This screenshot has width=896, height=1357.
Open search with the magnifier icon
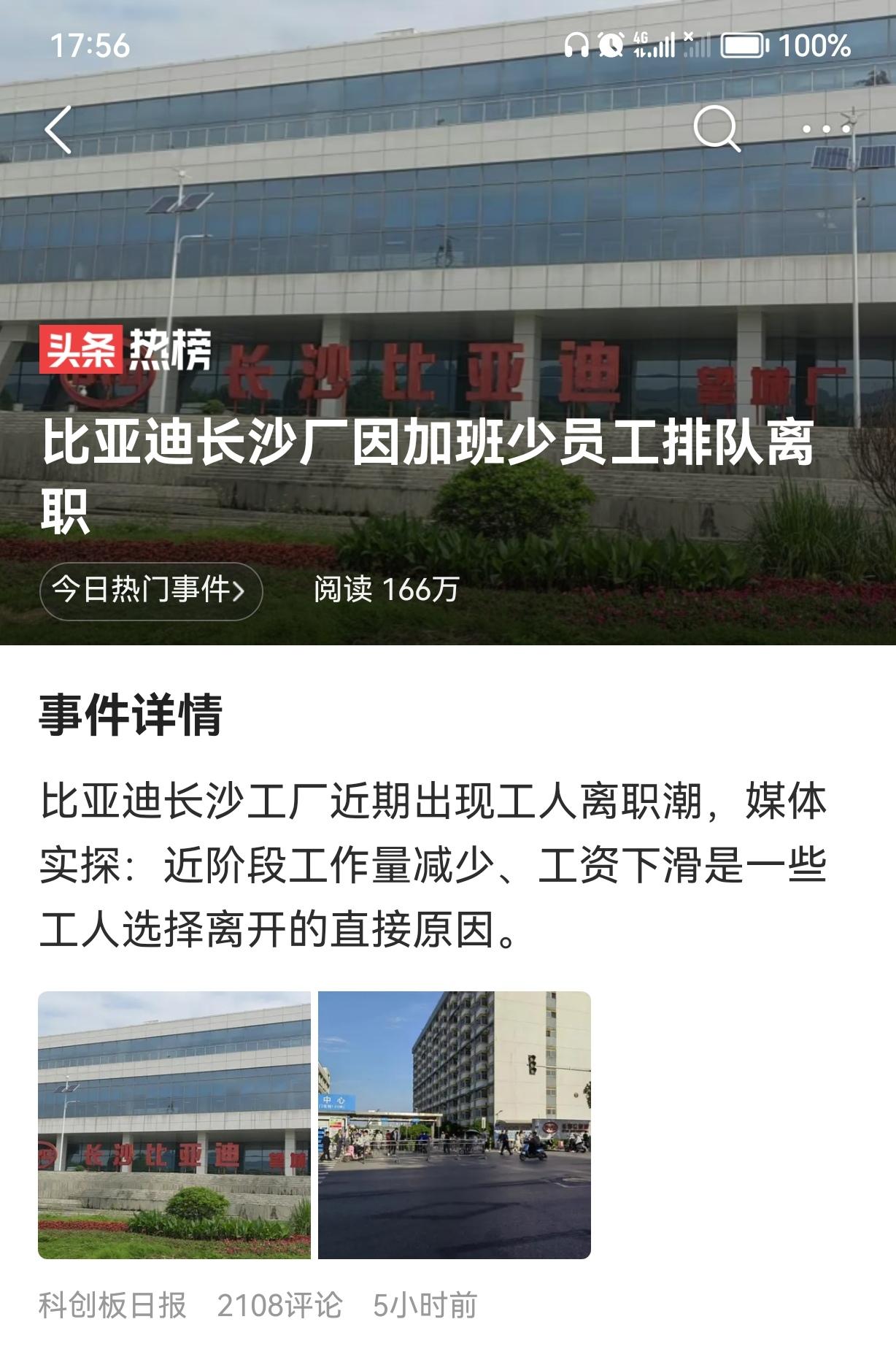point(717,128)
